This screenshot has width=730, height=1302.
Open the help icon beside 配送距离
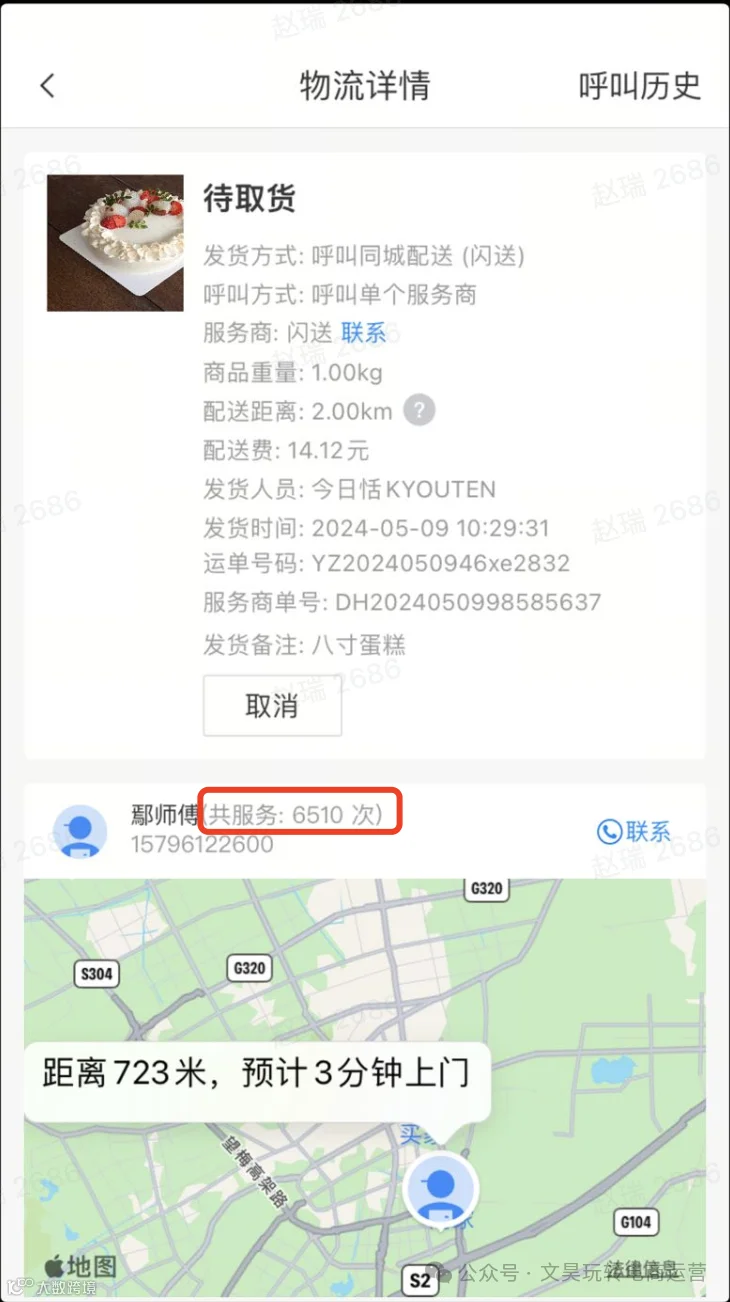click(x=419, y=410)
